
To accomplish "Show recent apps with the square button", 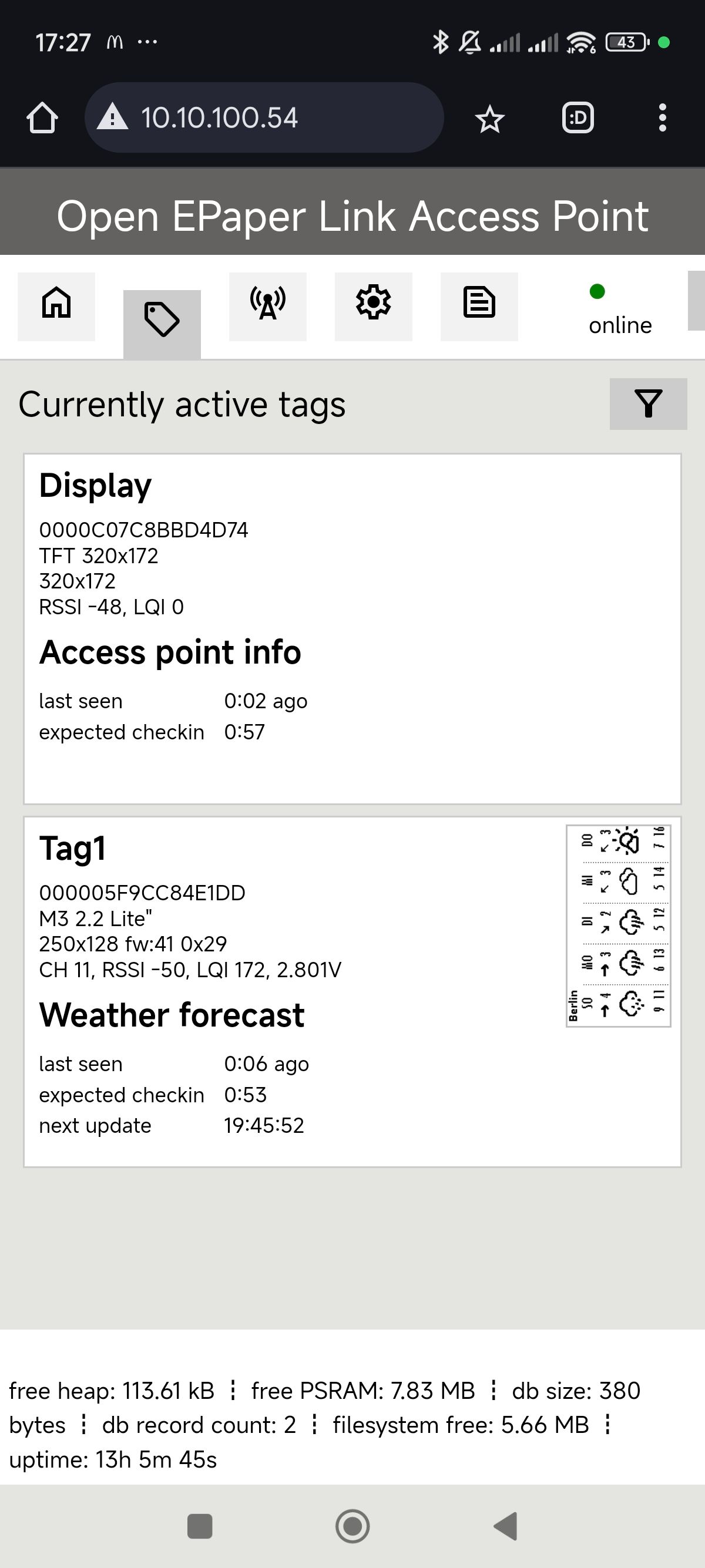I will click(x=200, y=1525).
